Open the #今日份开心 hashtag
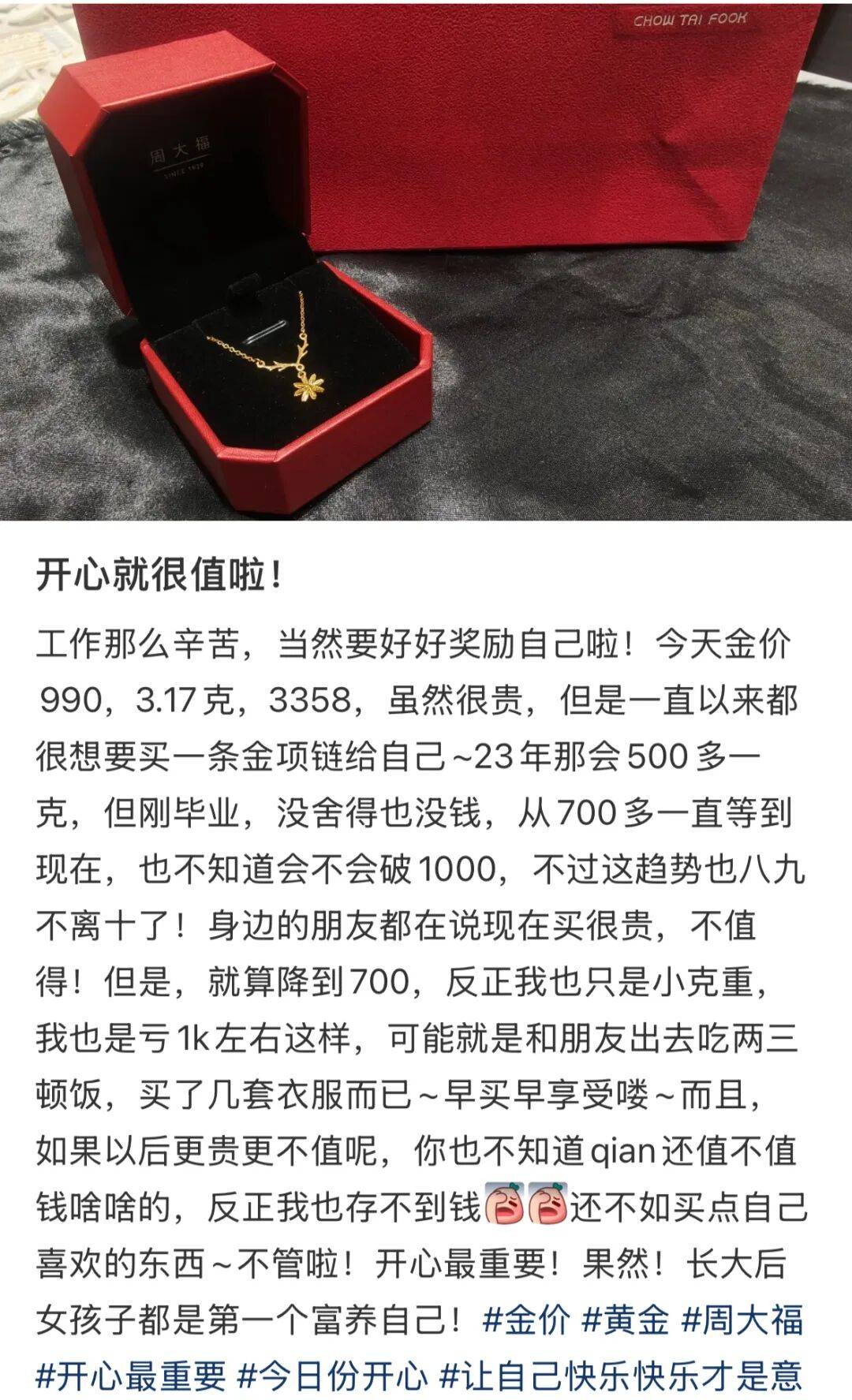 point(332,1376)
